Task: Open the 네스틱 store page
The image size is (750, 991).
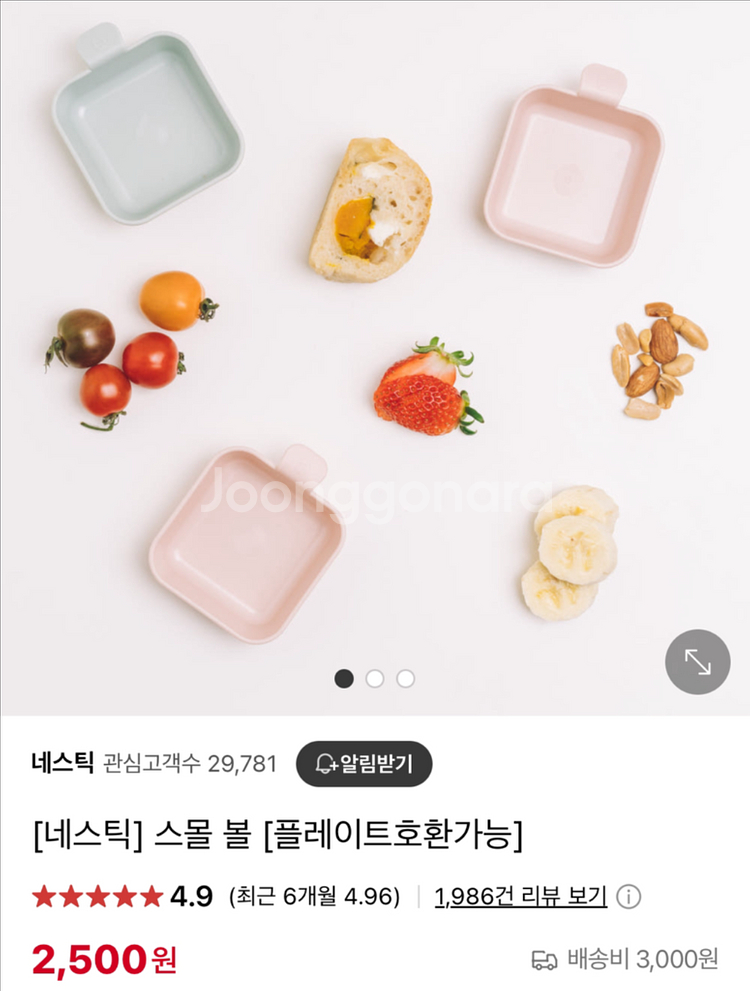Action: click(62, 764)
